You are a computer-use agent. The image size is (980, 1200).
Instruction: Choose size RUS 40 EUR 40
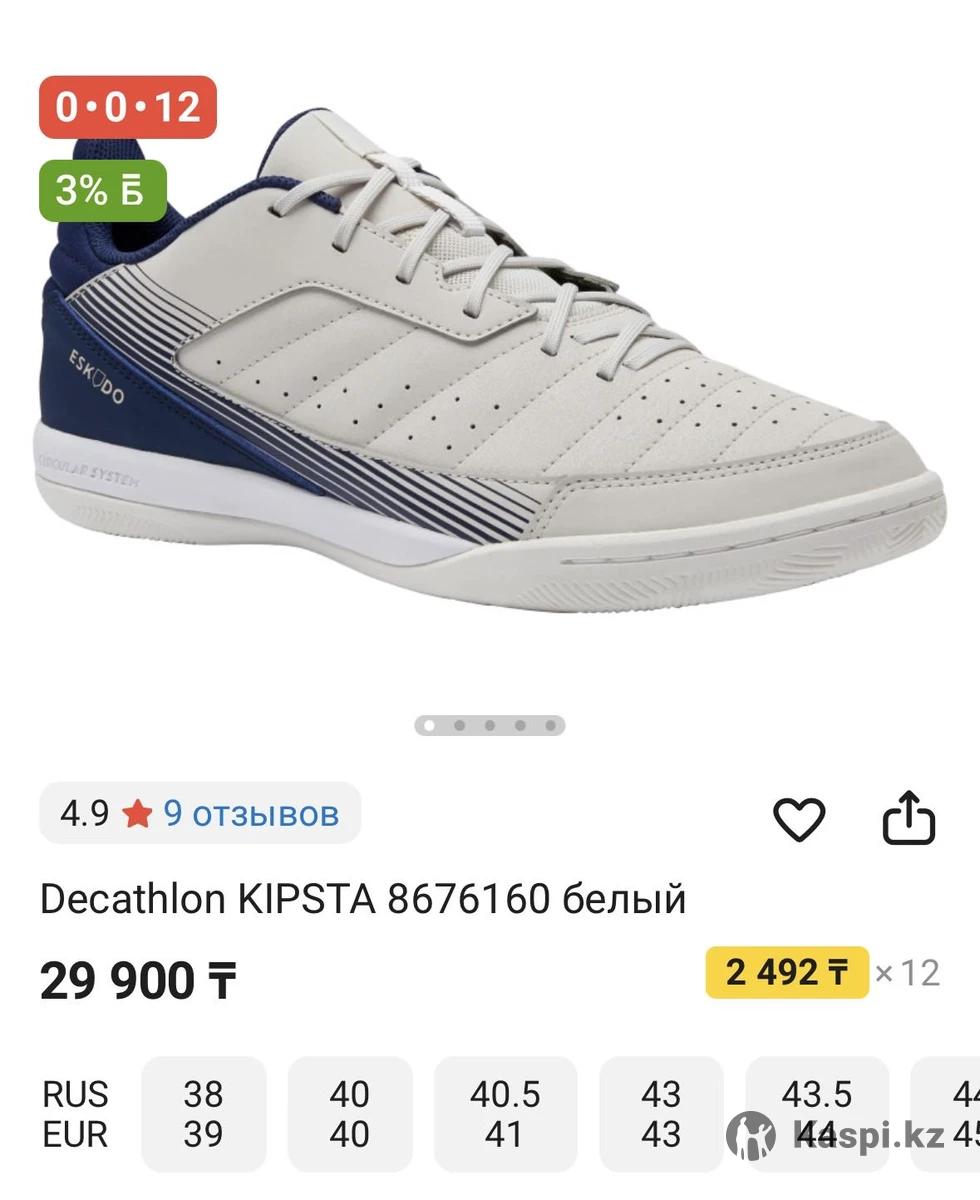[x=350, y=1114]
